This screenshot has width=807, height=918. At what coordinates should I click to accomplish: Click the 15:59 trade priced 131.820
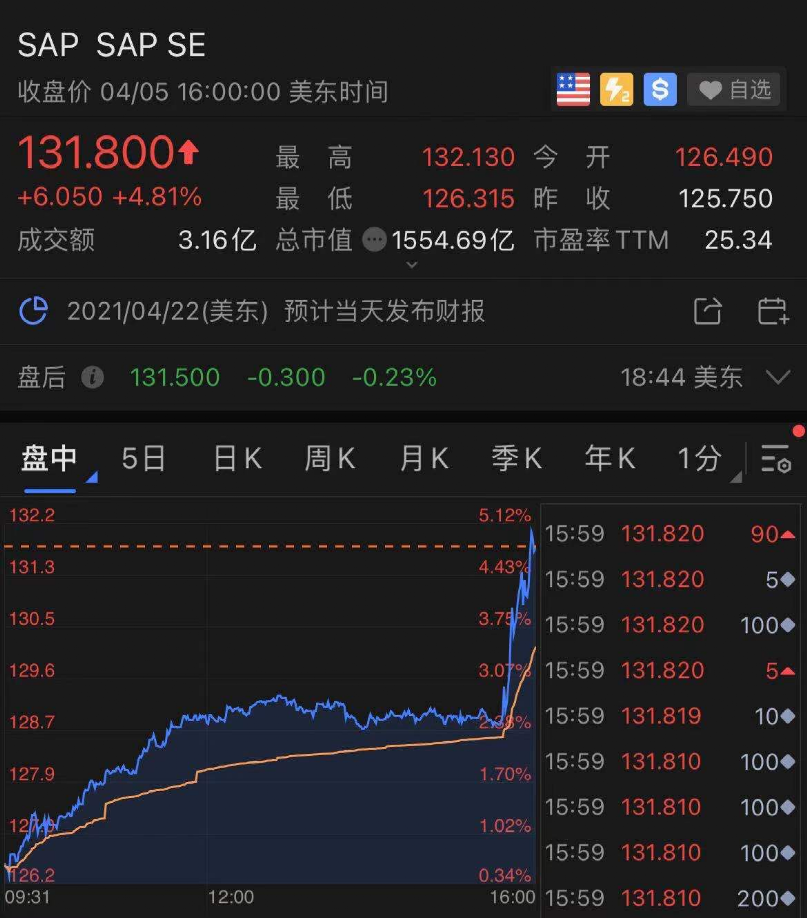(663, 533)
